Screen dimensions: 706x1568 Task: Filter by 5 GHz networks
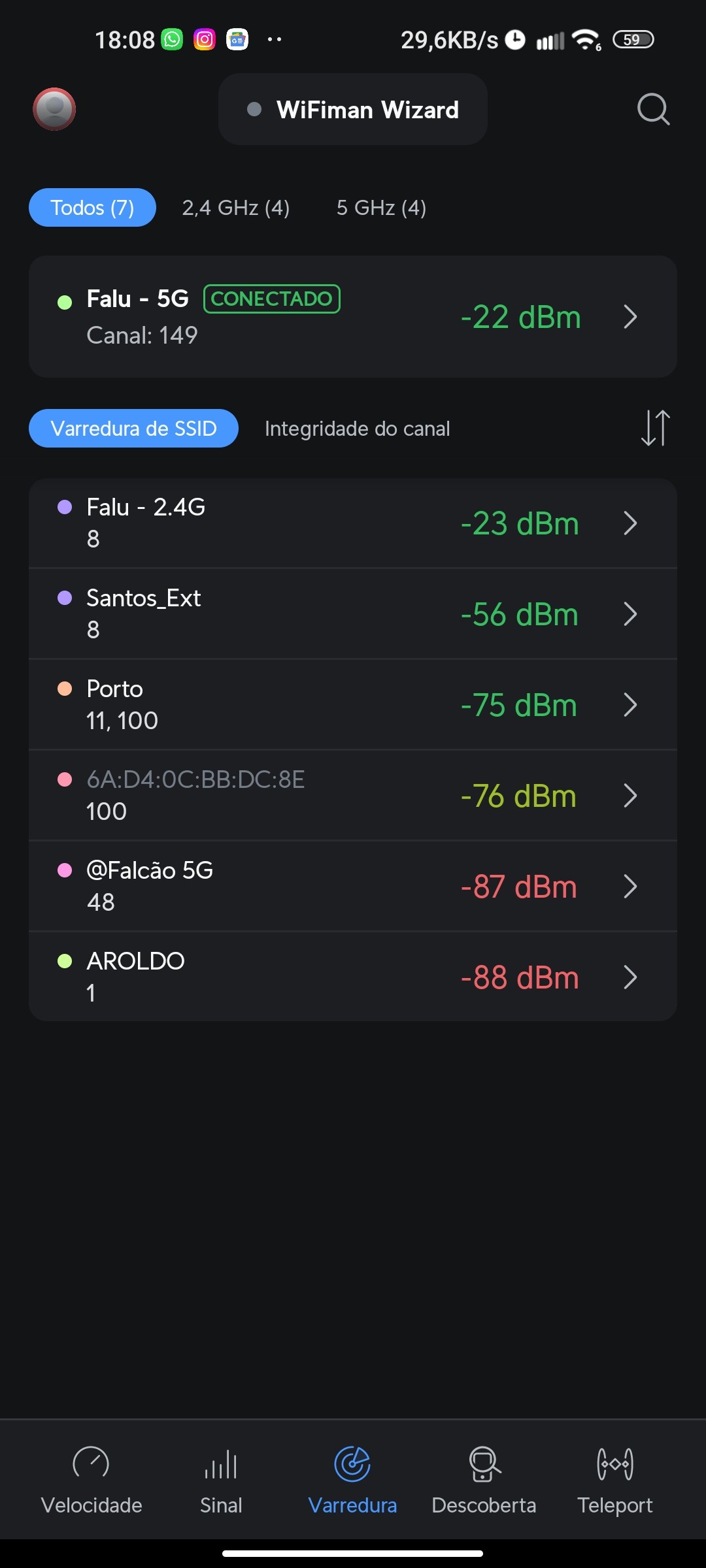click(x=381, y=208)
